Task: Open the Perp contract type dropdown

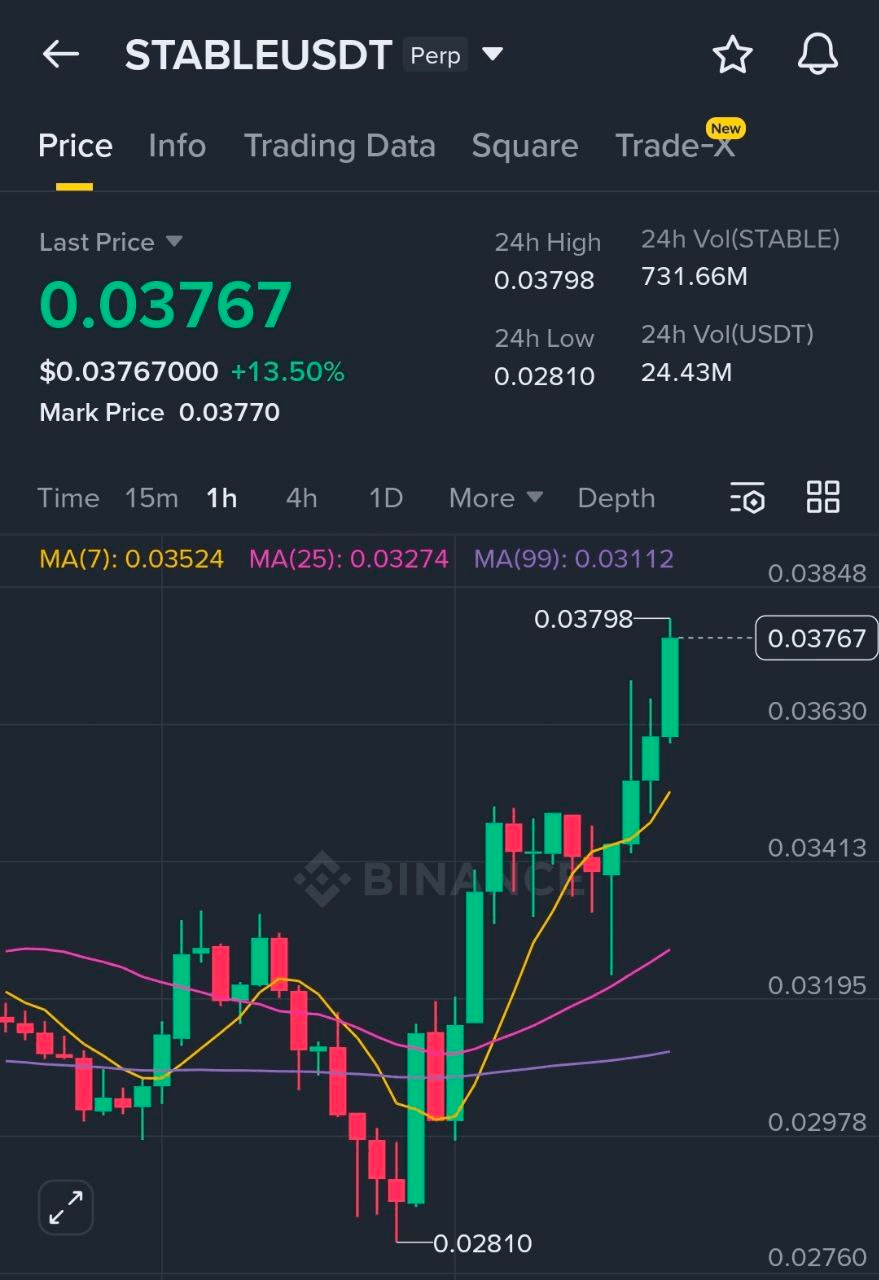Action: tap(493, 55)
